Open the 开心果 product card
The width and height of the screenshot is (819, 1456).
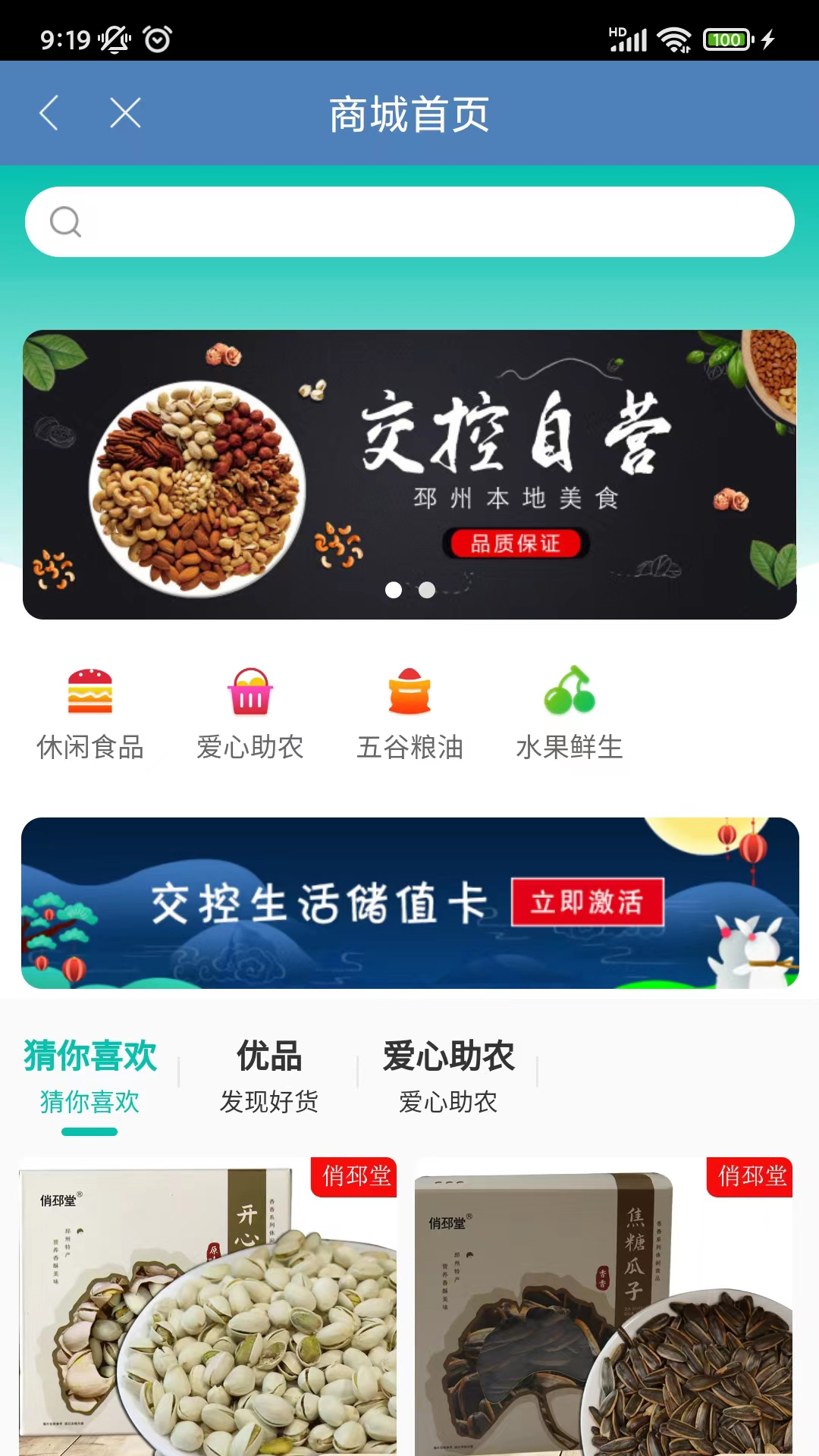click(208, 1304)
